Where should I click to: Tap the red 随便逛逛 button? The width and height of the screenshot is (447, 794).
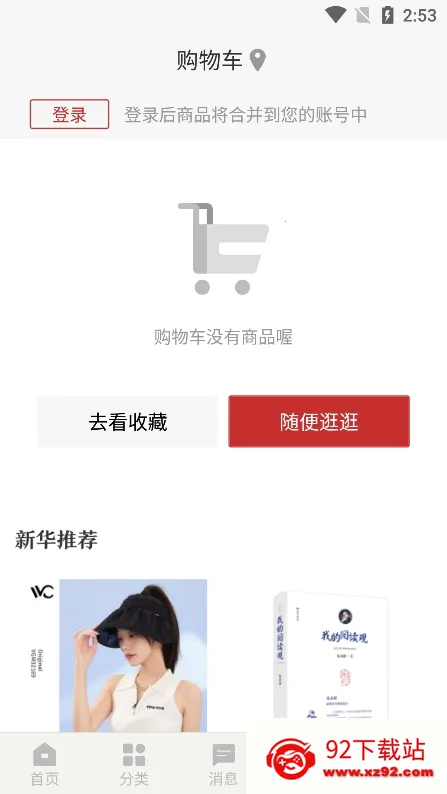coord(319,421)
